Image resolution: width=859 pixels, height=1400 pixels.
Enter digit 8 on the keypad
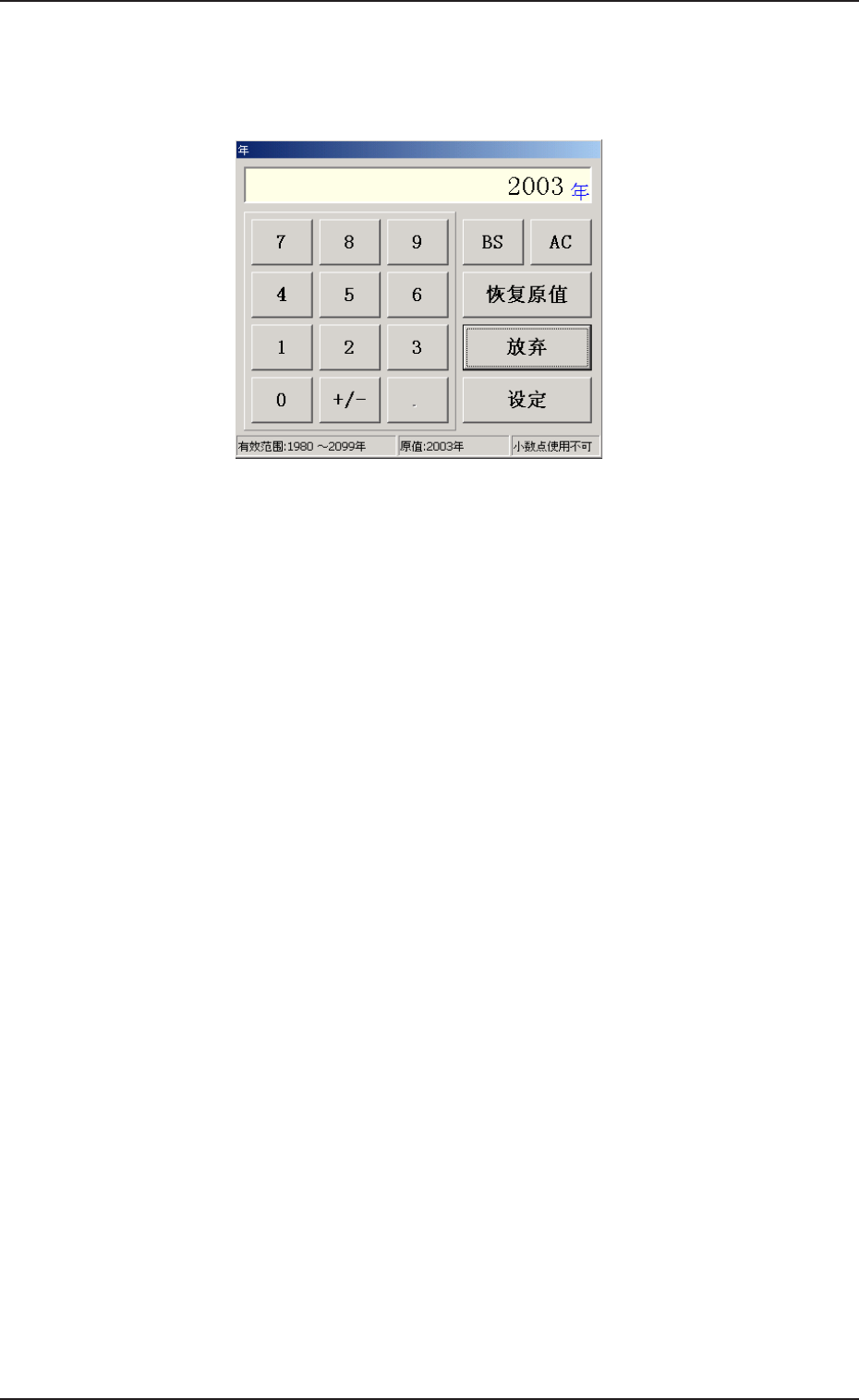click(x=349, y=242)
